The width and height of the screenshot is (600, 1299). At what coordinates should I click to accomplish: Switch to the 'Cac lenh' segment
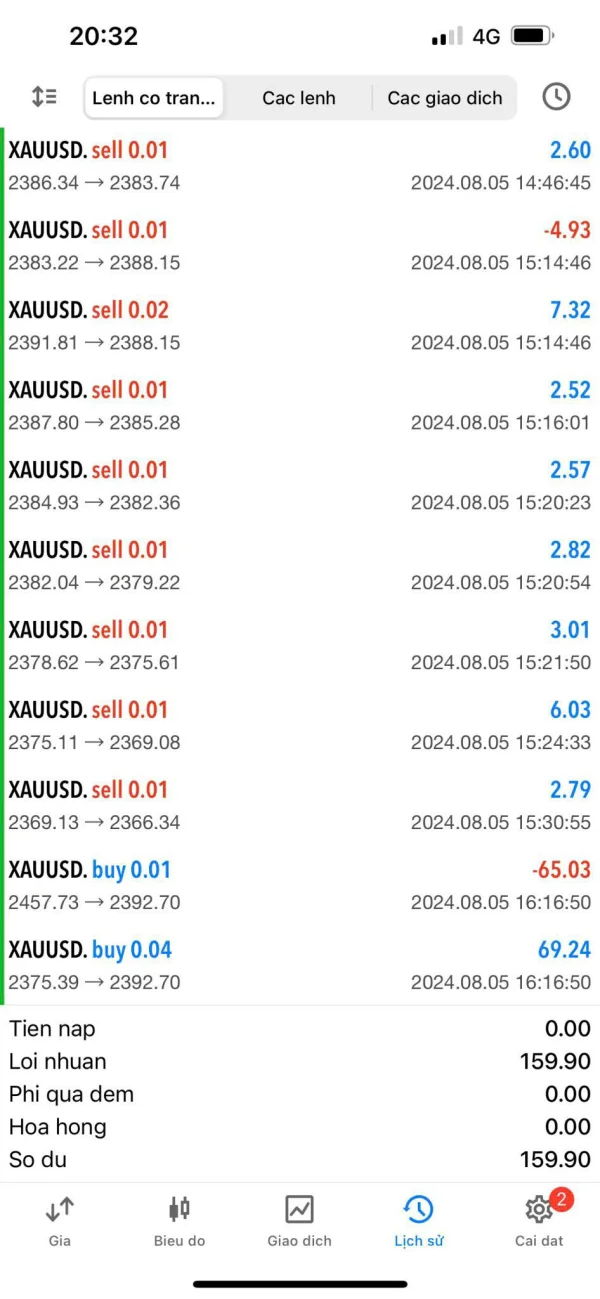click(x=299, y=98)
